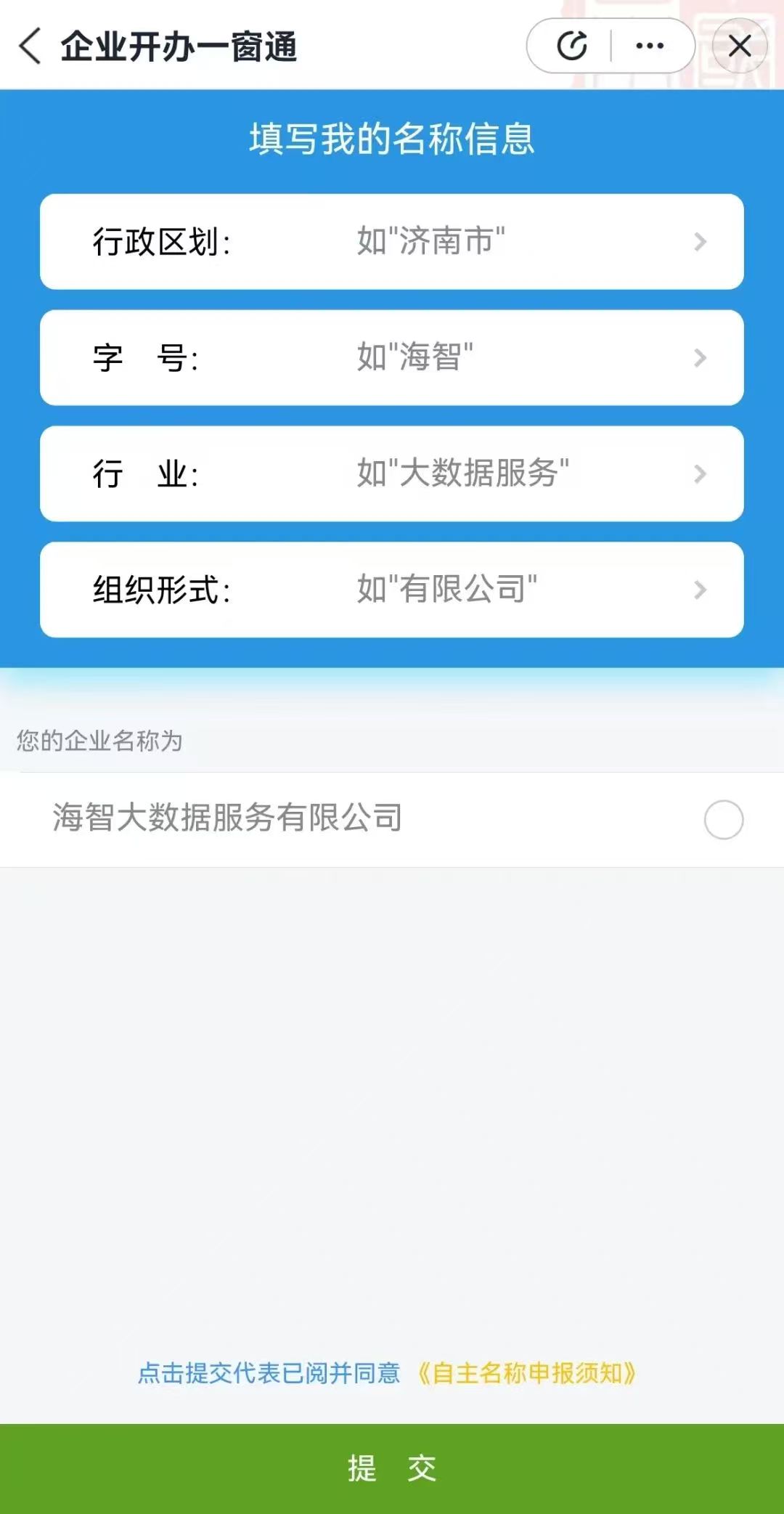Open 《自主名称申报须知》 link

coord(527,1373)
